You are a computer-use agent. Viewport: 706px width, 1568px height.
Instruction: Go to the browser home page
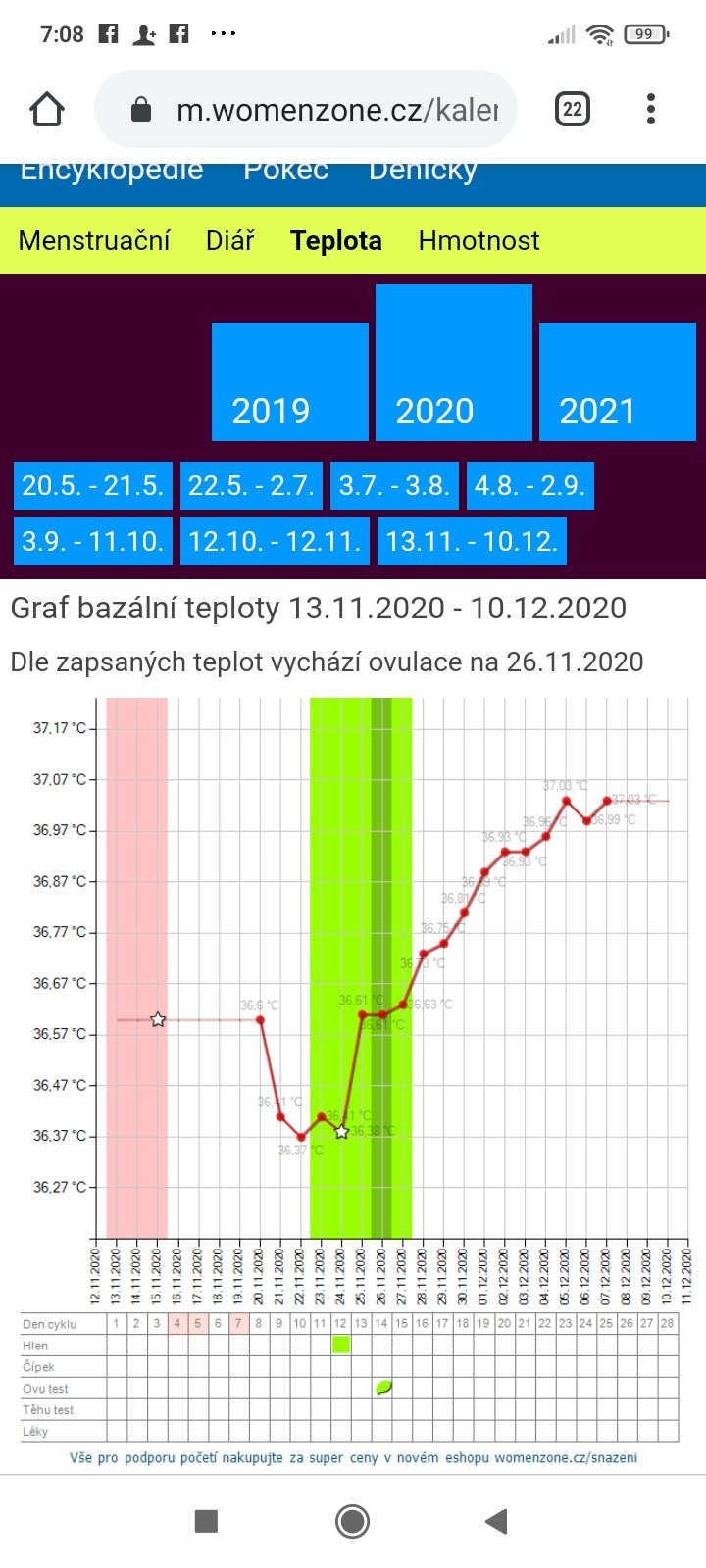tap(47, 110)
